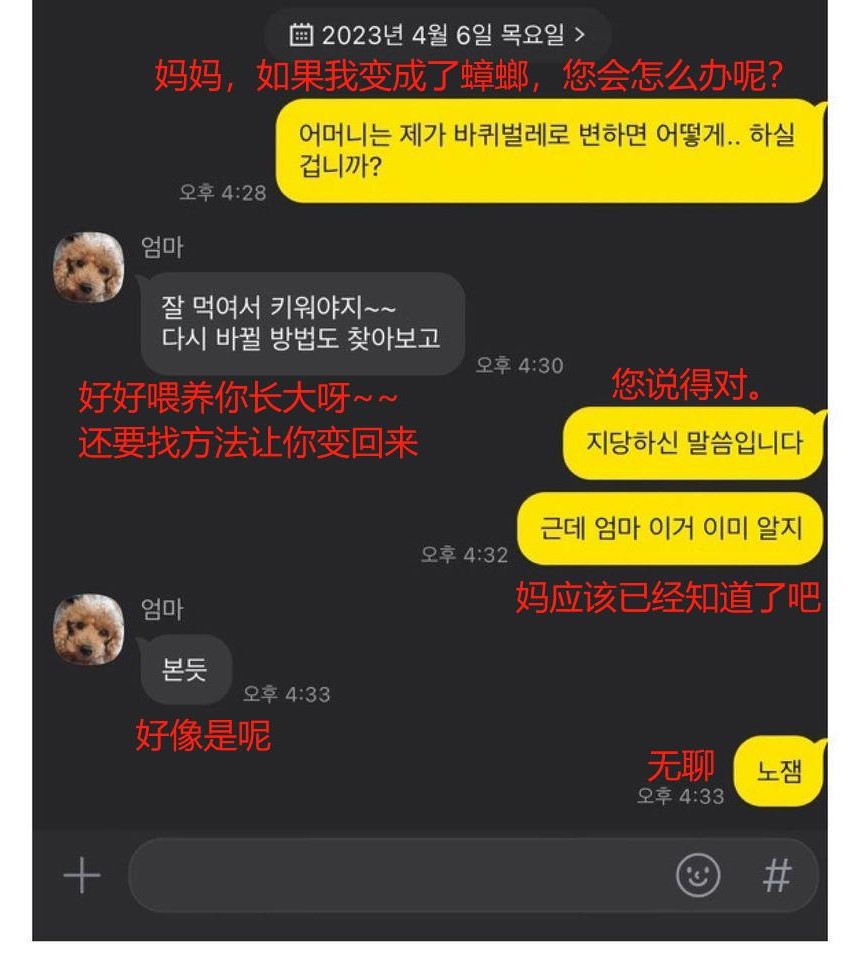The image size is (854, 960).
Task: Open the emoticon picker
Action: click(x=698, y=876)
